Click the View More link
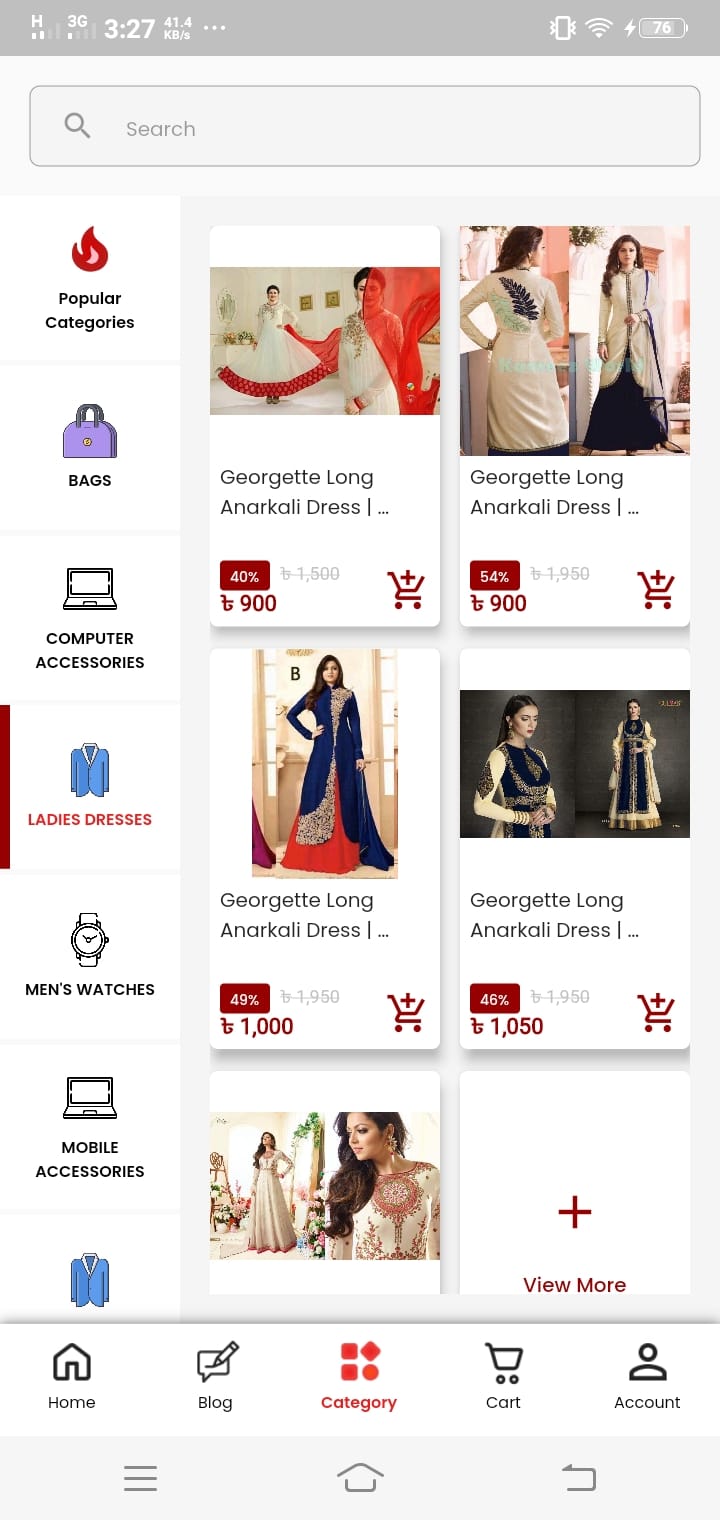 (574, 1284)
